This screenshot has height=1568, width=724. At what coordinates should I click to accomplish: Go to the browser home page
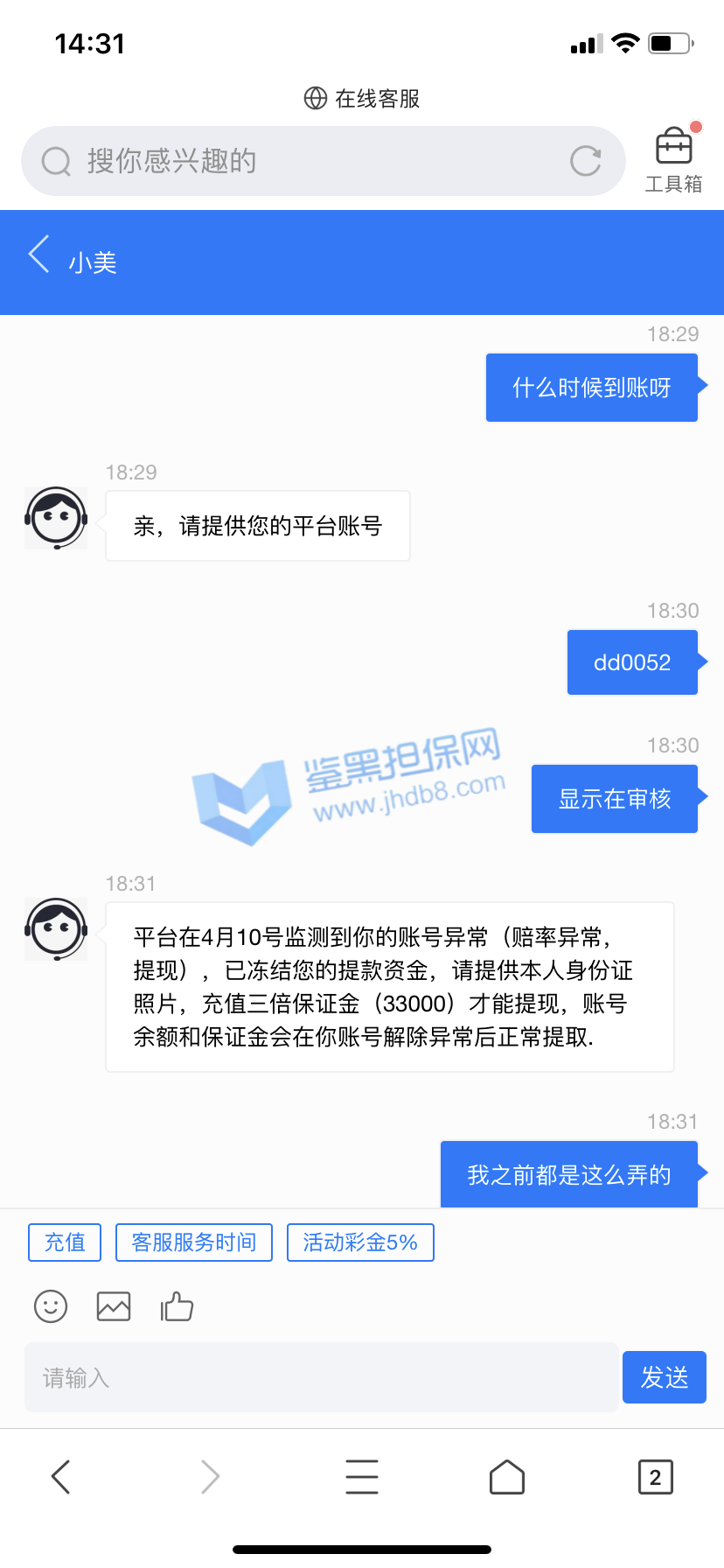(x=506, y=1477)
